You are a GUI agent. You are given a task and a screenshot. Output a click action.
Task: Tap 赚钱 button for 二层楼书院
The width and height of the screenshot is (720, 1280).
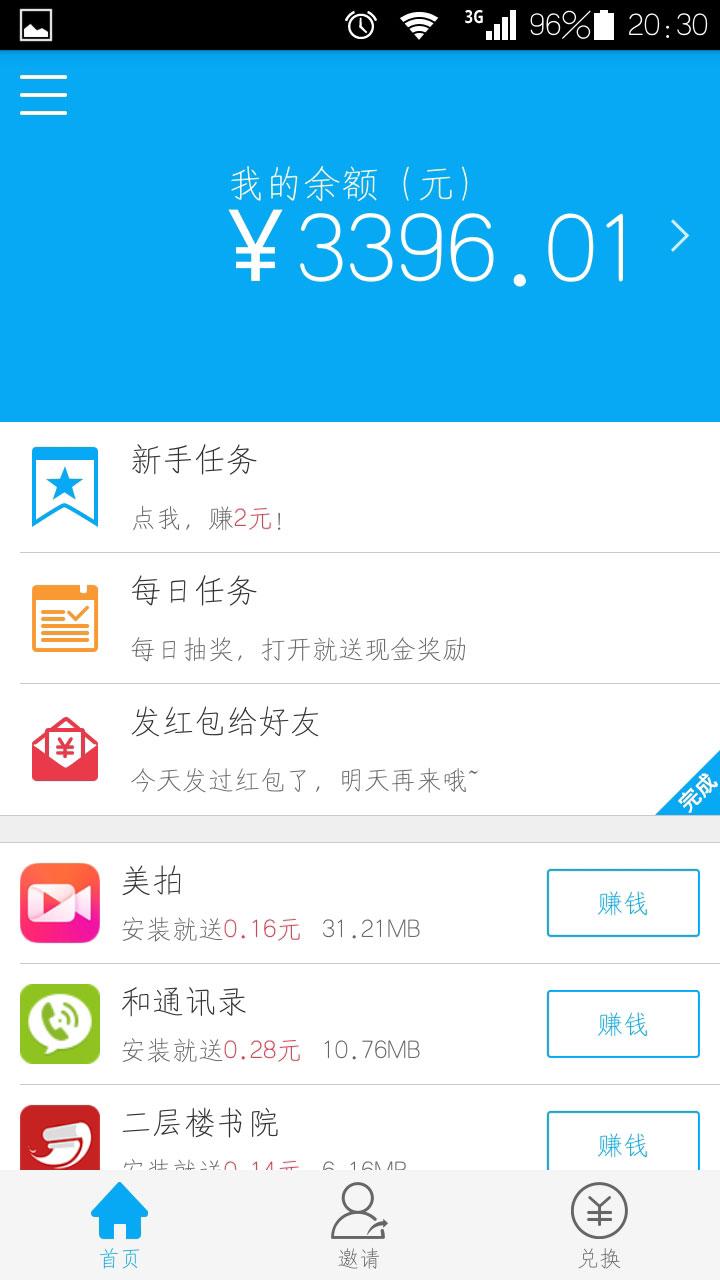click(622, 1143)
